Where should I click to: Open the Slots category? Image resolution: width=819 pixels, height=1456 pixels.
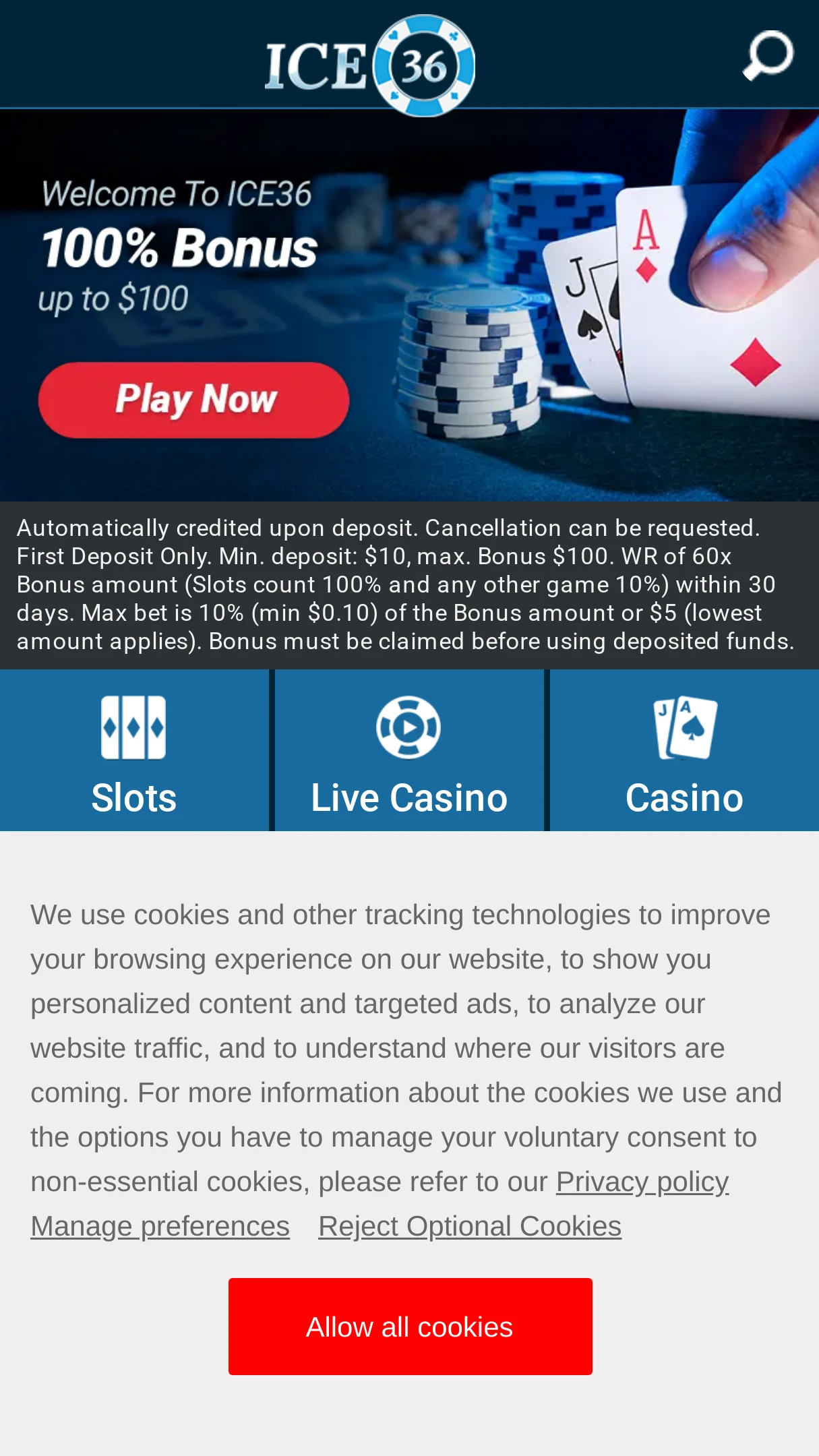[x=134, y=750]
